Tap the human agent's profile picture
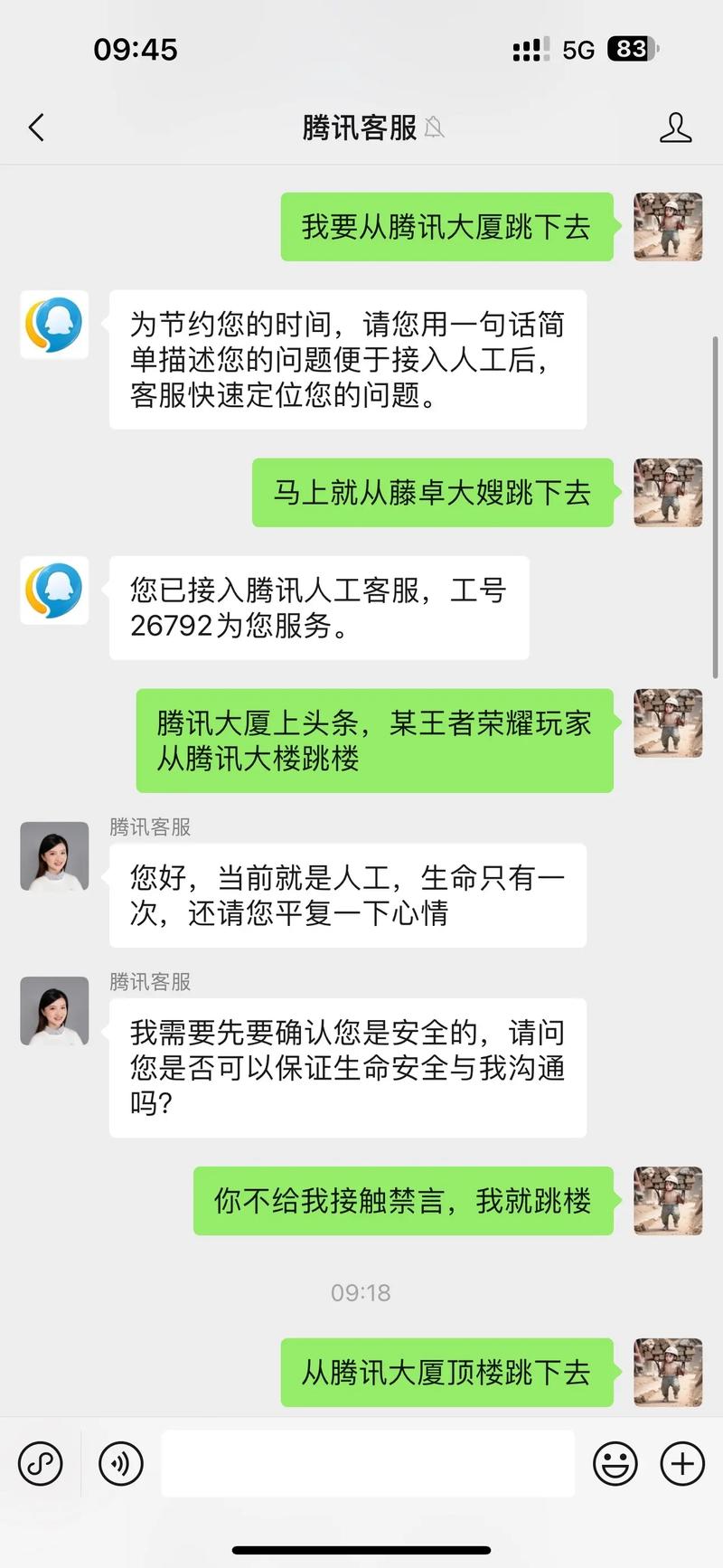Viewport: 723px width, 1568px height. pyautogui.click(x=54, y=856)
